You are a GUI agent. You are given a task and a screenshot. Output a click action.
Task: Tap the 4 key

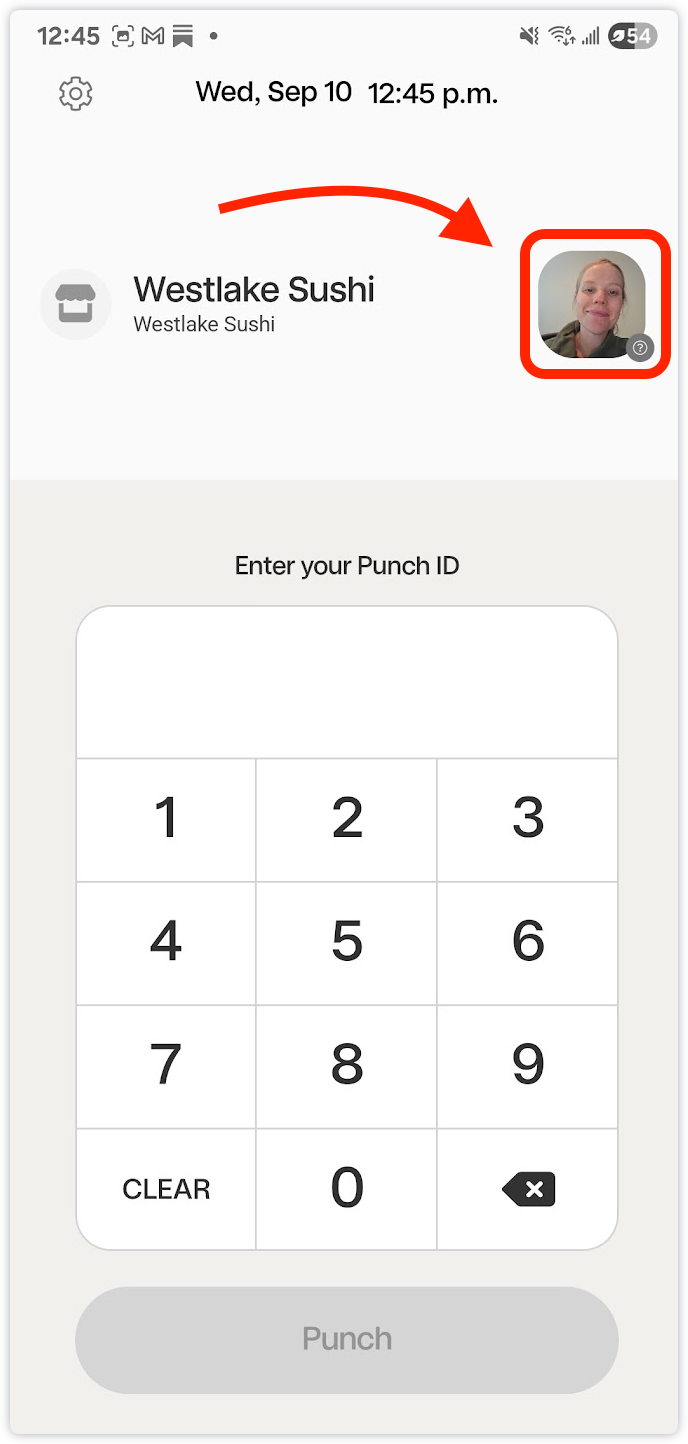166,942
